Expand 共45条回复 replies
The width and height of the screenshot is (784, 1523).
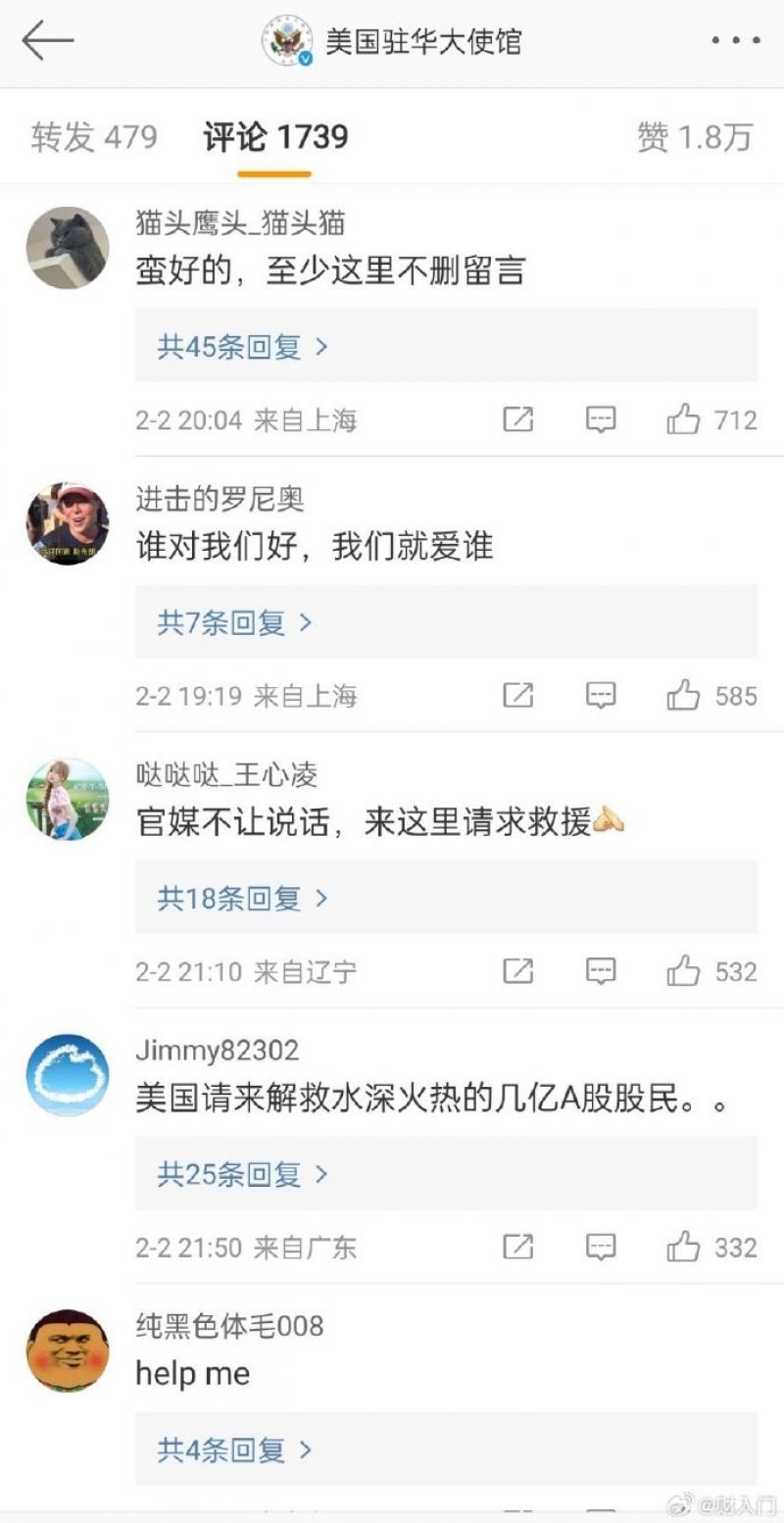pyautogui.click(x=242, y=346)
